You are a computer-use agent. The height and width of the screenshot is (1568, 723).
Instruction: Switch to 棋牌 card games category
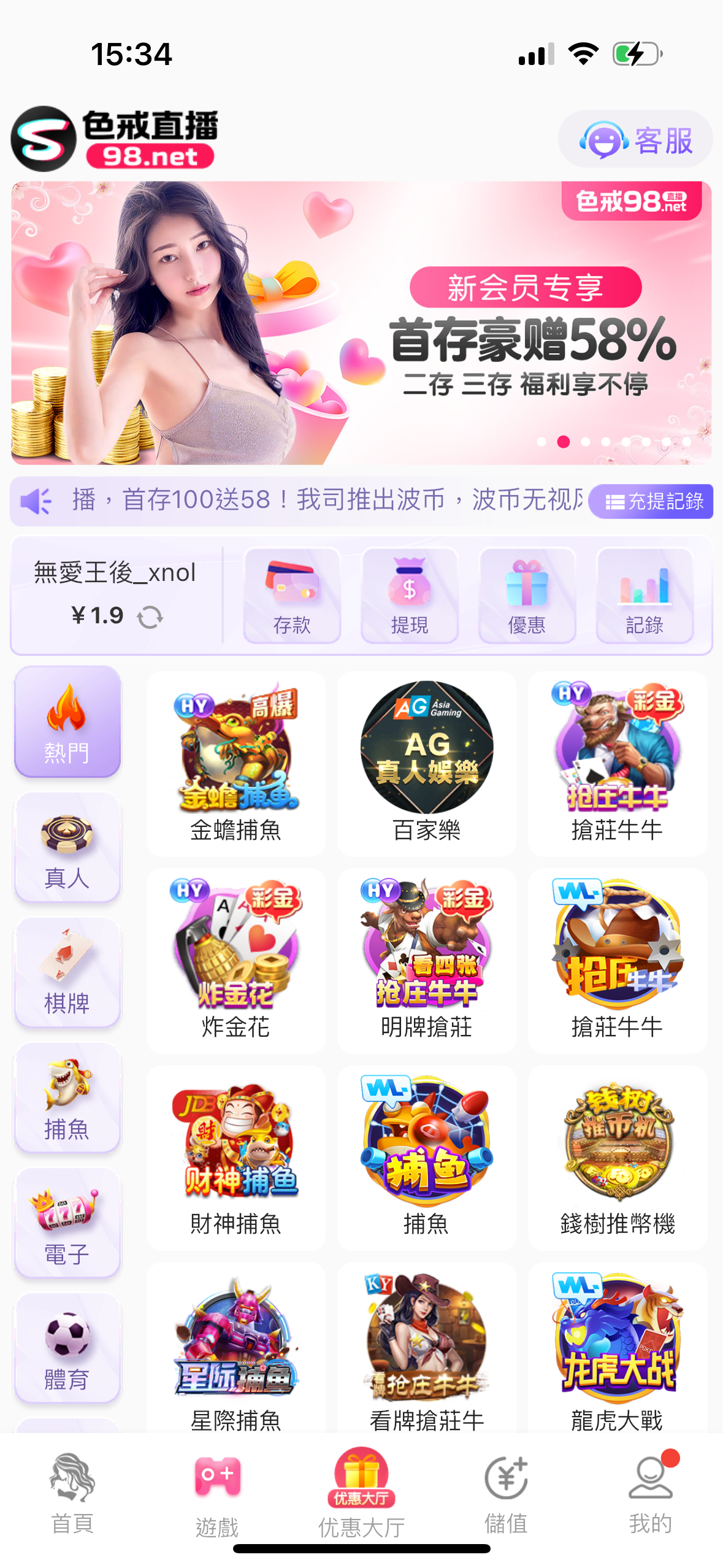[x=67, y=972]
